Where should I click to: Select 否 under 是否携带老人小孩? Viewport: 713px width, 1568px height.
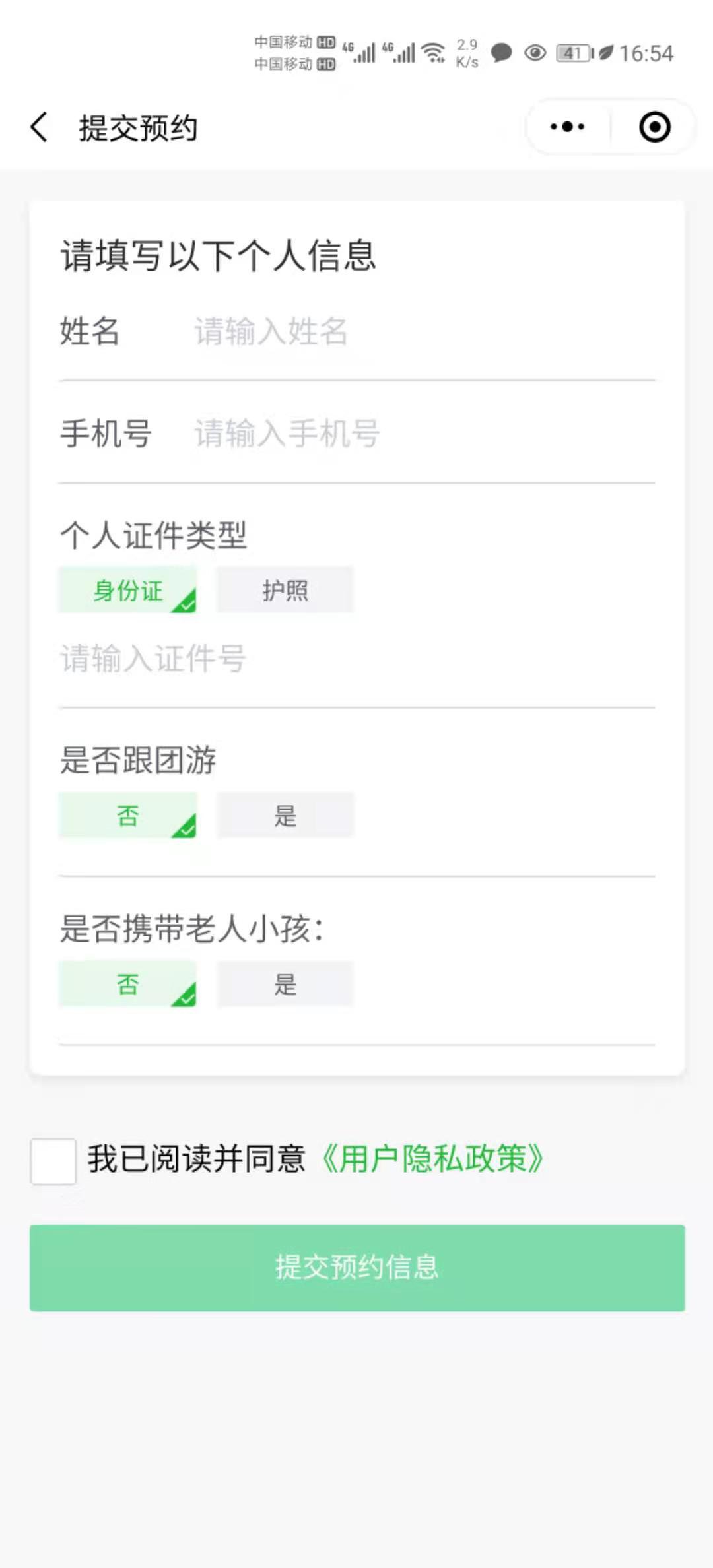[x=128, y=983]
